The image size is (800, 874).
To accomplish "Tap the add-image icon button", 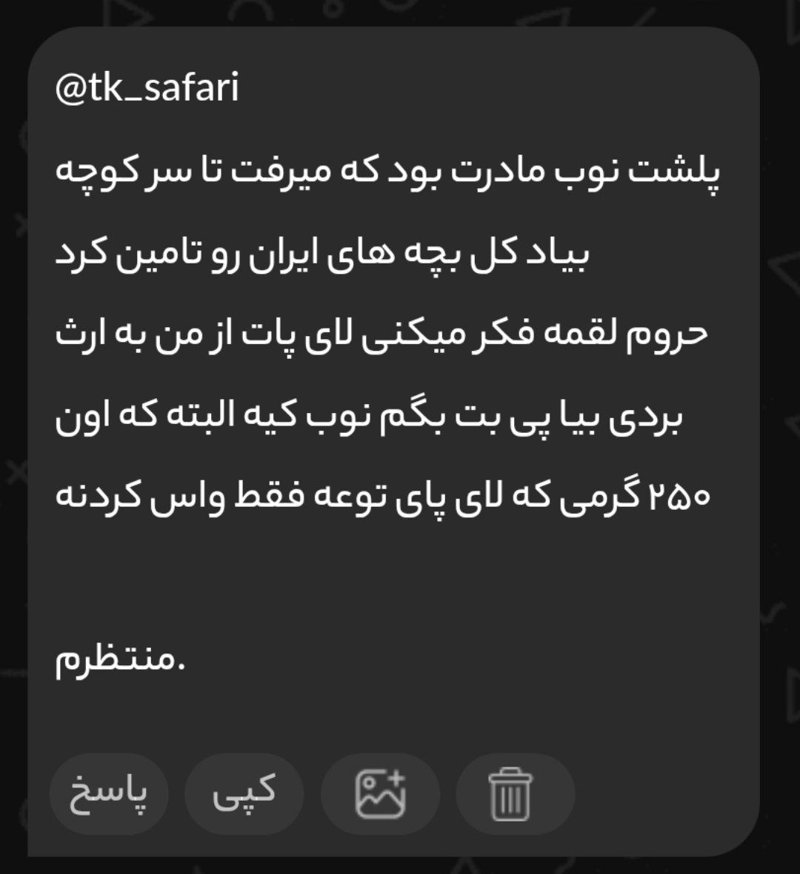I will [x=379, y=795].
